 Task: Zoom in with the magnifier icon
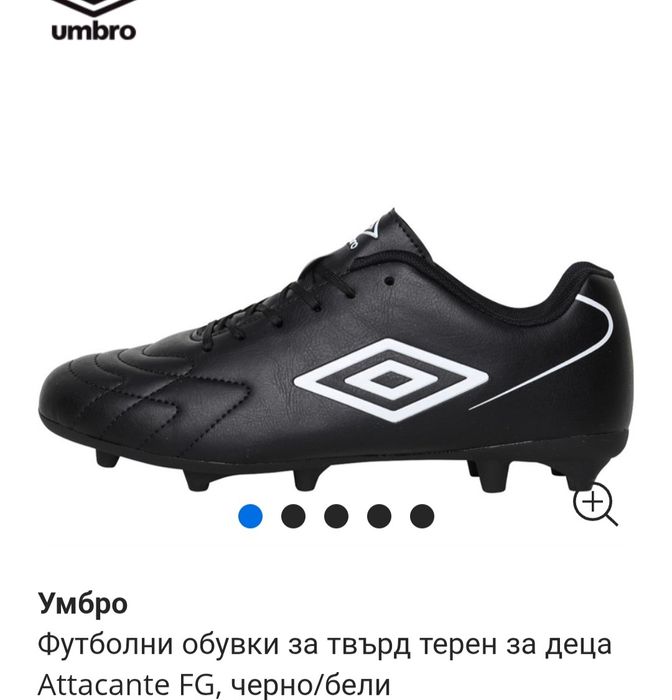(595, 505)
